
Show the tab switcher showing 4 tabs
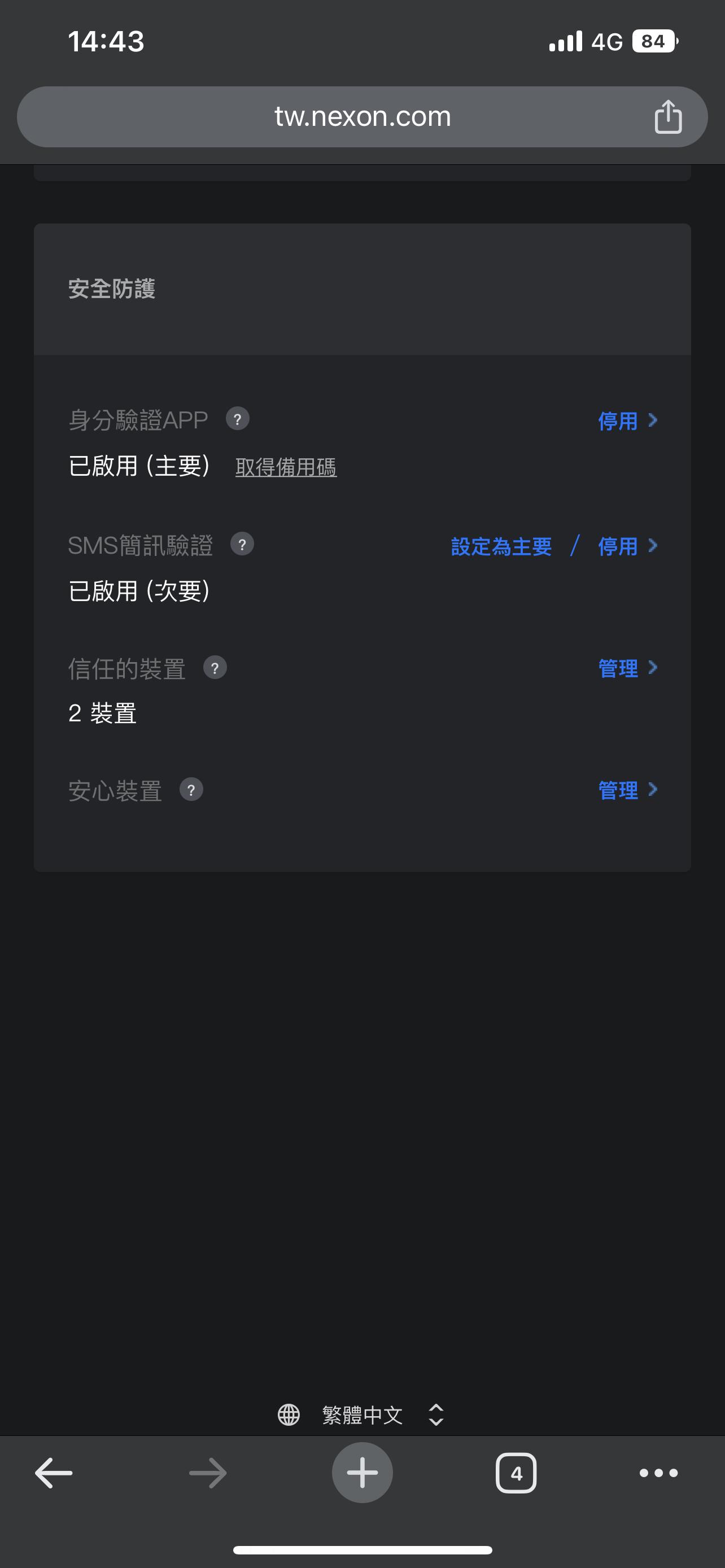point(516,1473)
